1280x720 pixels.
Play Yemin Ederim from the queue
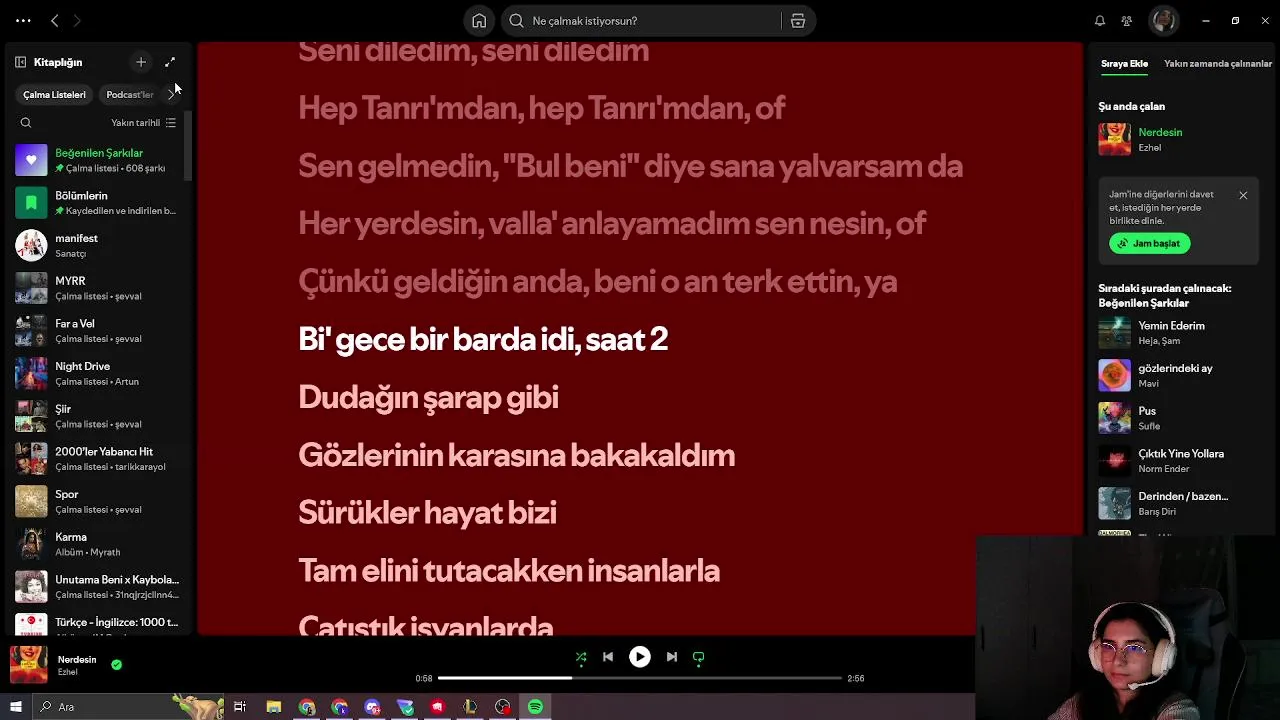point(1171,326)
